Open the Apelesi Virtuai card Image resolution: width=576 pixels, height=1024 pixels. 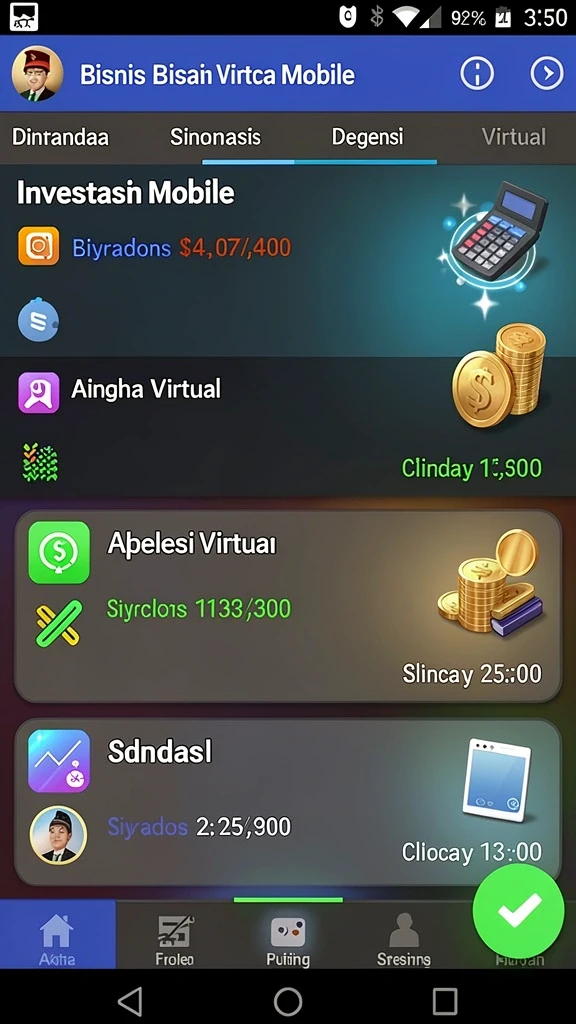[288, 606]
